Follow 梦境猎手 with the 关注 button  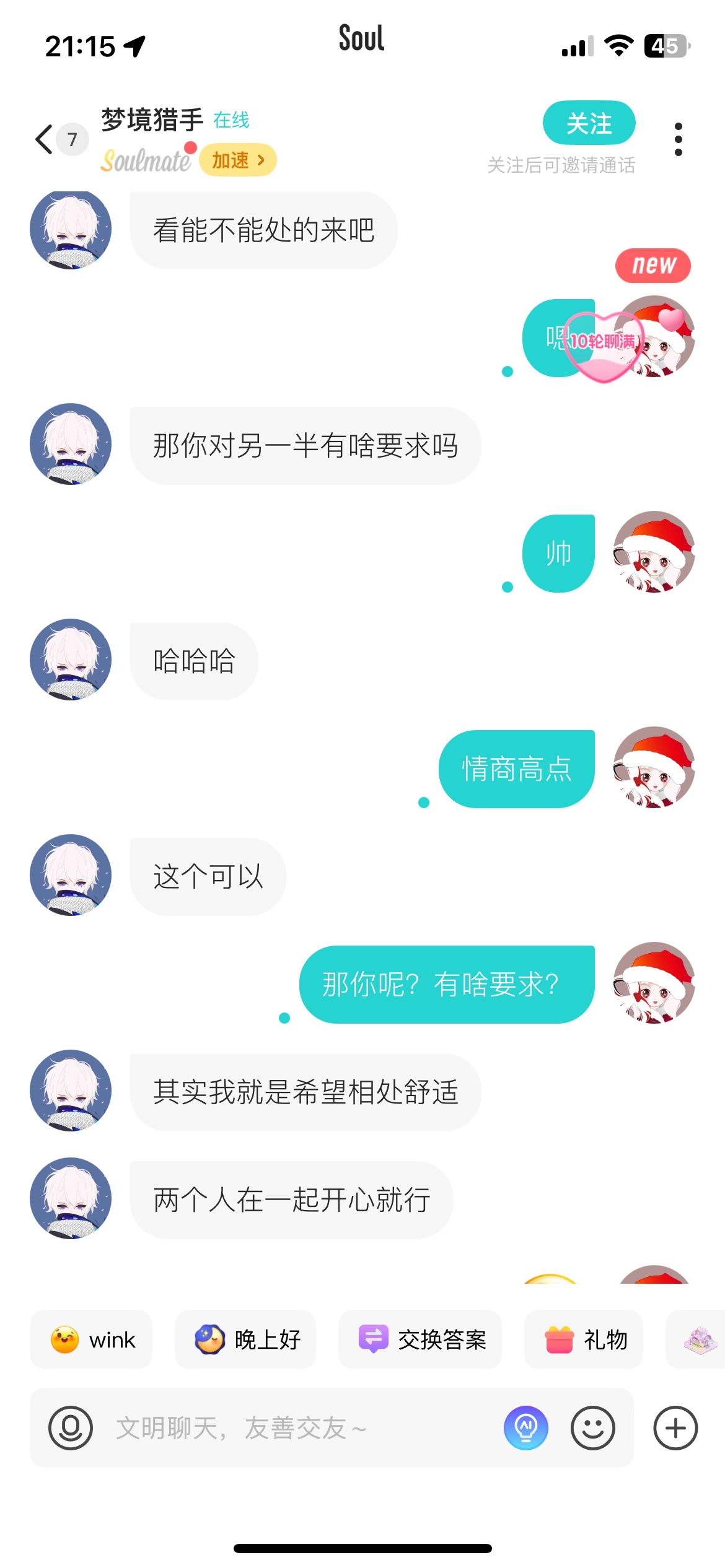pos(588,123)
